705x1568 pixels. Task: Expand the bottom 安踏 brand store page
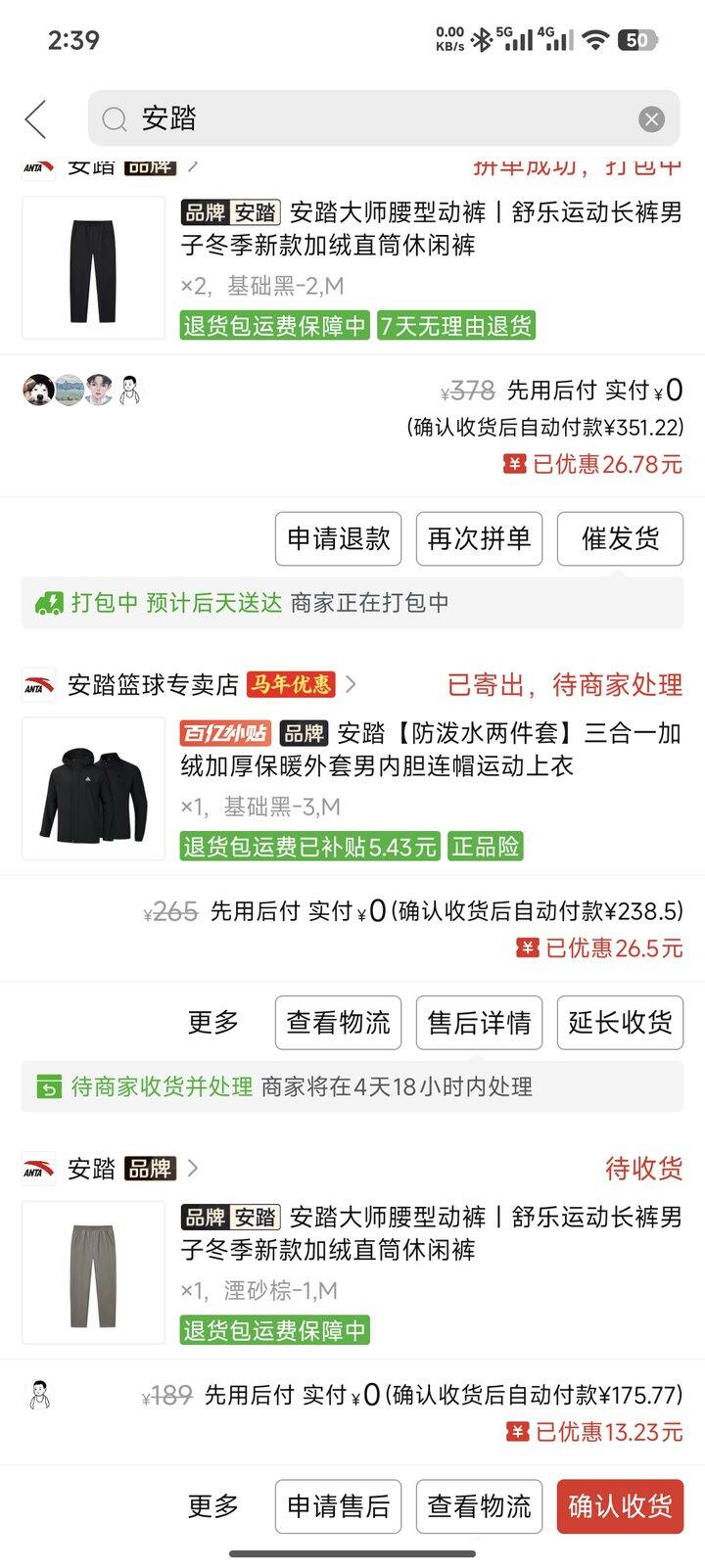192,1169
